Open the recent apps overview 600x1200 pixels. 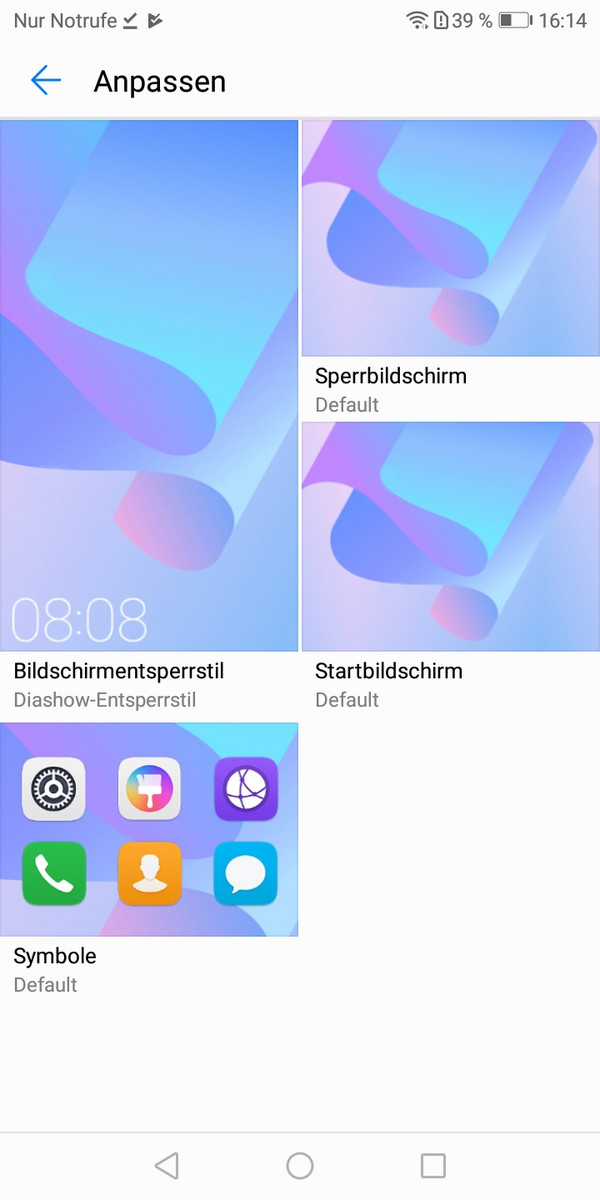[433, 1165]
